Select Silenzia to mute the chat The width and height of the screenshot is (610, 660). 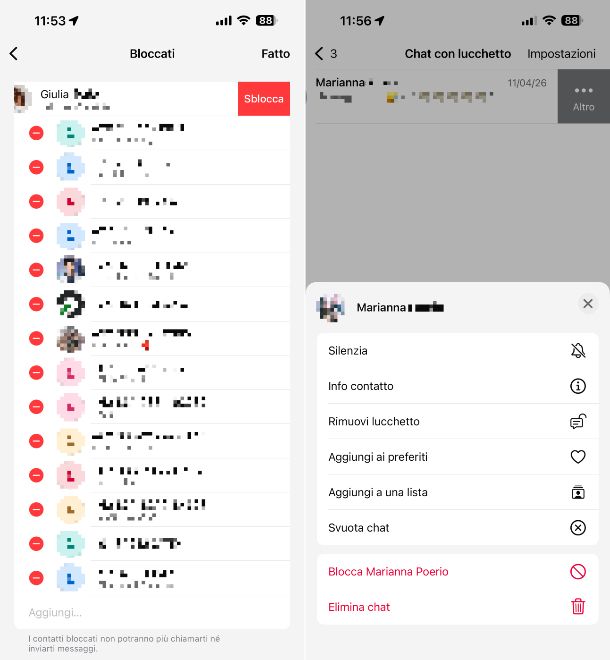tap(457, 351)
